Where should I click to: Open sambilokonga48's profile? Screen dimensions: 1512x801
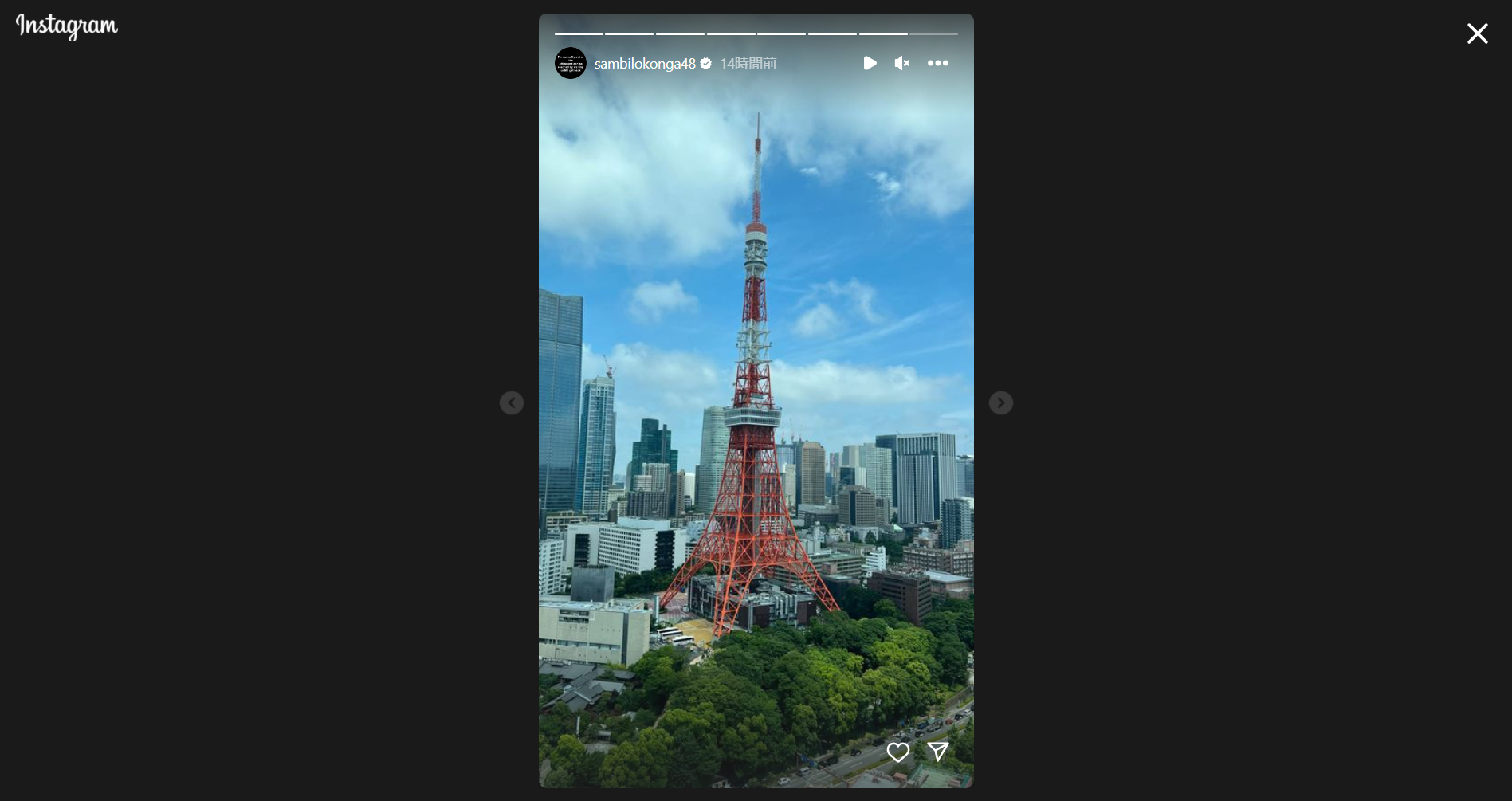(x=645, y=64)
